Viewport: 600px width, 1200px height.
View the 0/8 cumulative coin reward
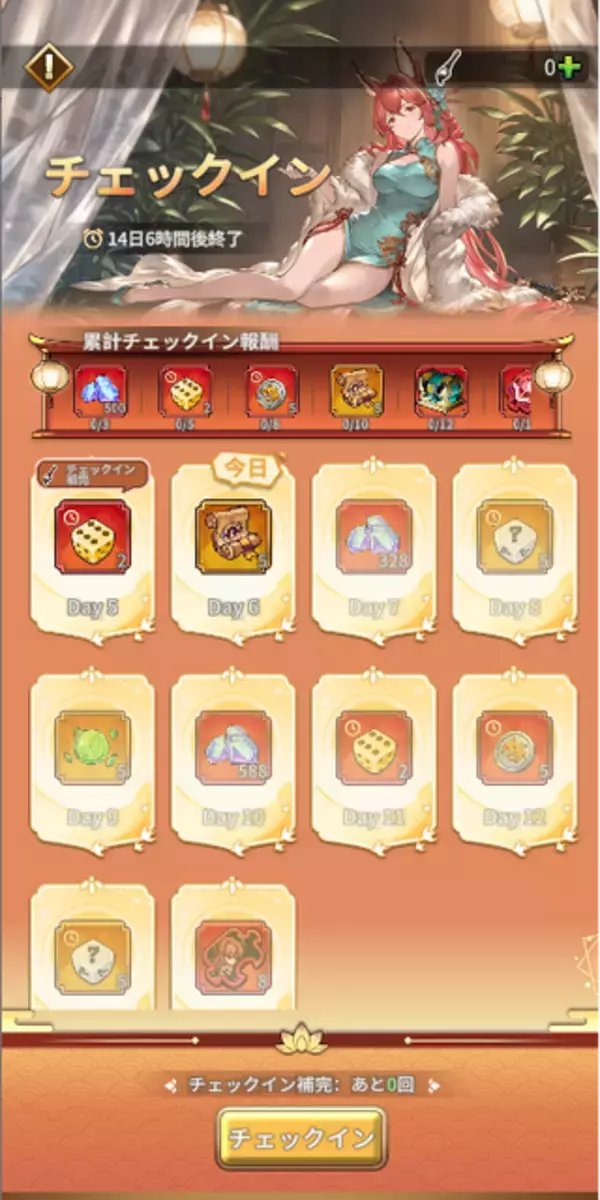(x=272, y=392)
